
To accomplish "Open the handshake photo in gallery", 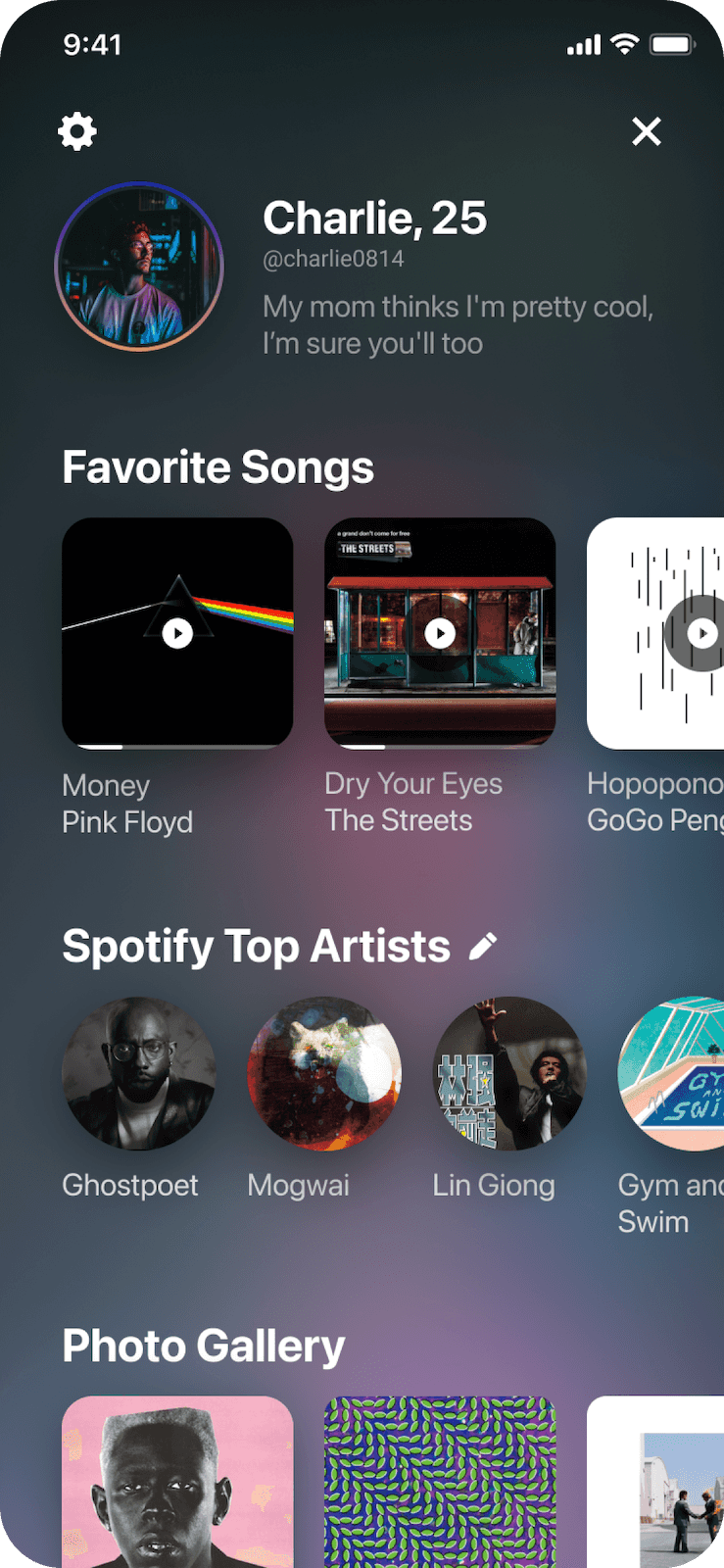I will (x=676, y=1490).
